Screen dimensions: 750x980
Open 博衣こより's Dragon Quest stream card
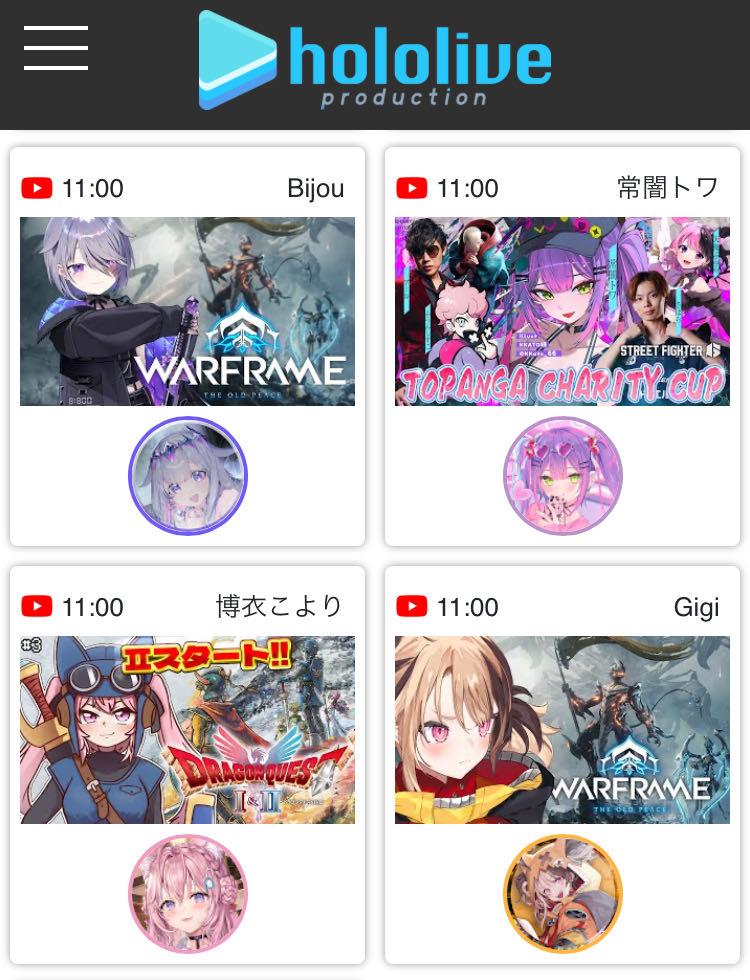187,730
